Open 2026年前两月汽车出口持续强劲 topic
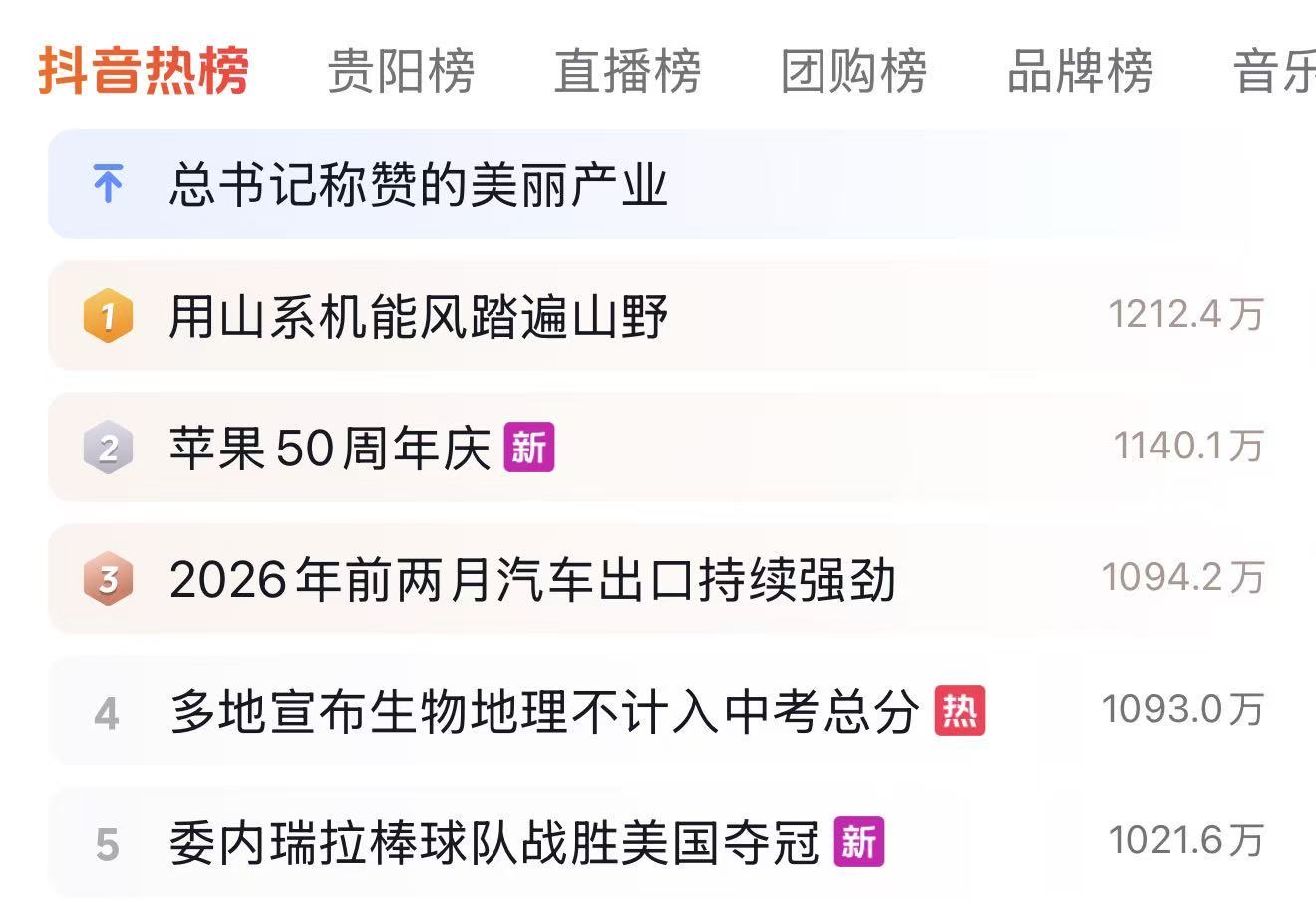Screen dimensions: 1316x901 click(x=532, y=580)
